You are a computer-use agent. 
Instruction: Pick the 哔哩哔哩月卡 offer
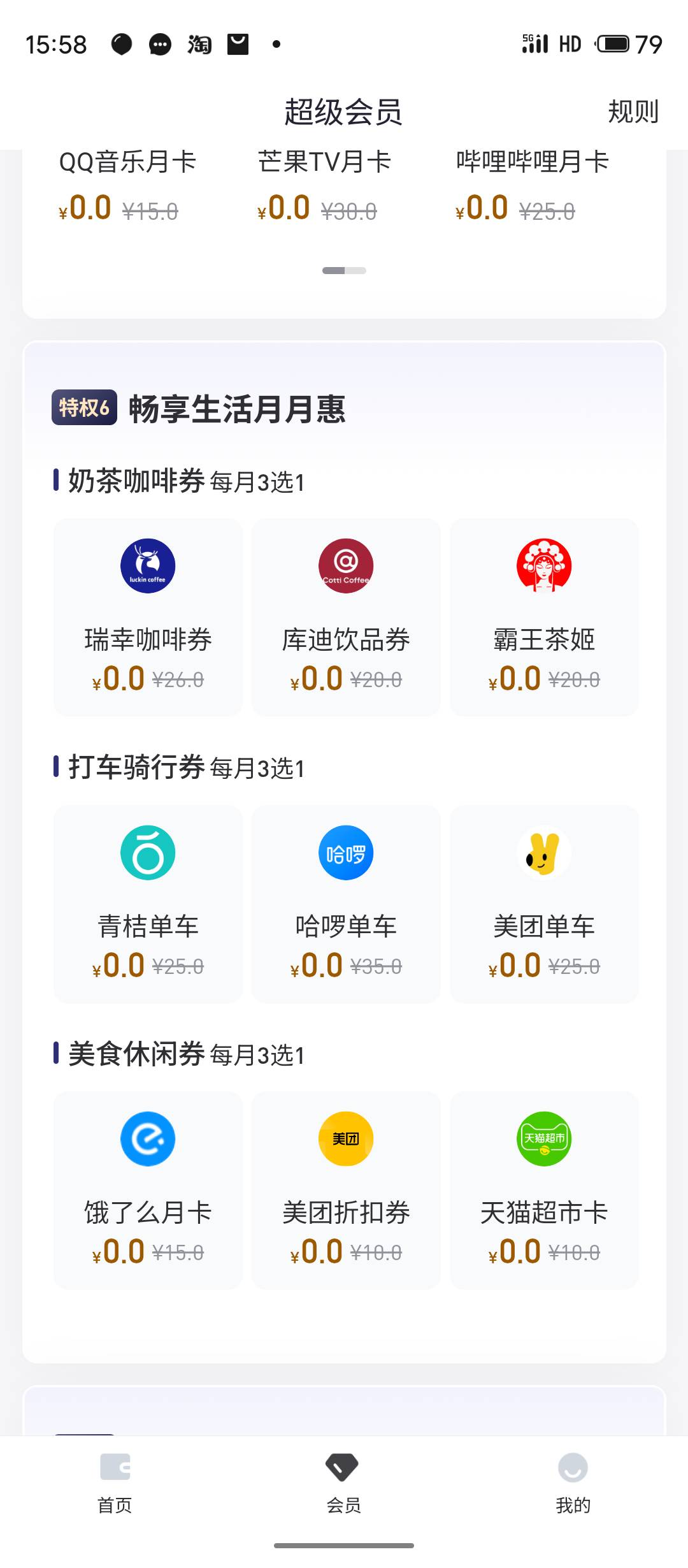click(533, 185)
